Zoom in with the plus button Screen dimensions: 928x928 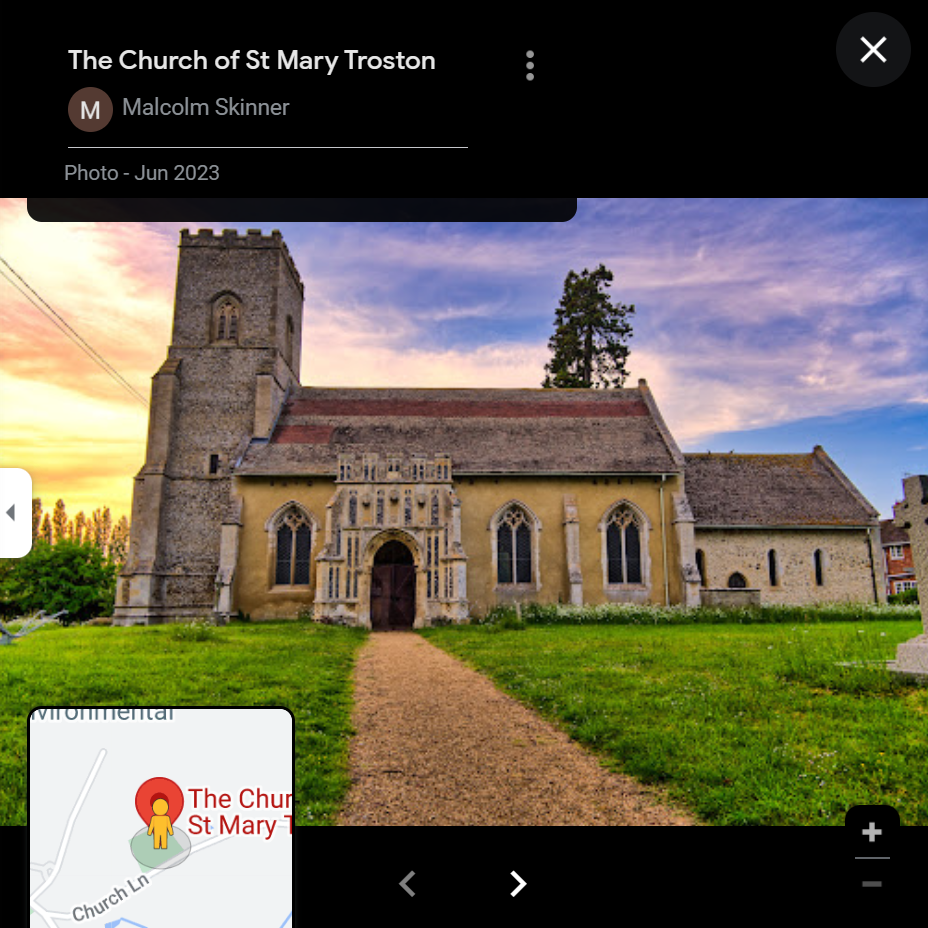pos(871,832)
